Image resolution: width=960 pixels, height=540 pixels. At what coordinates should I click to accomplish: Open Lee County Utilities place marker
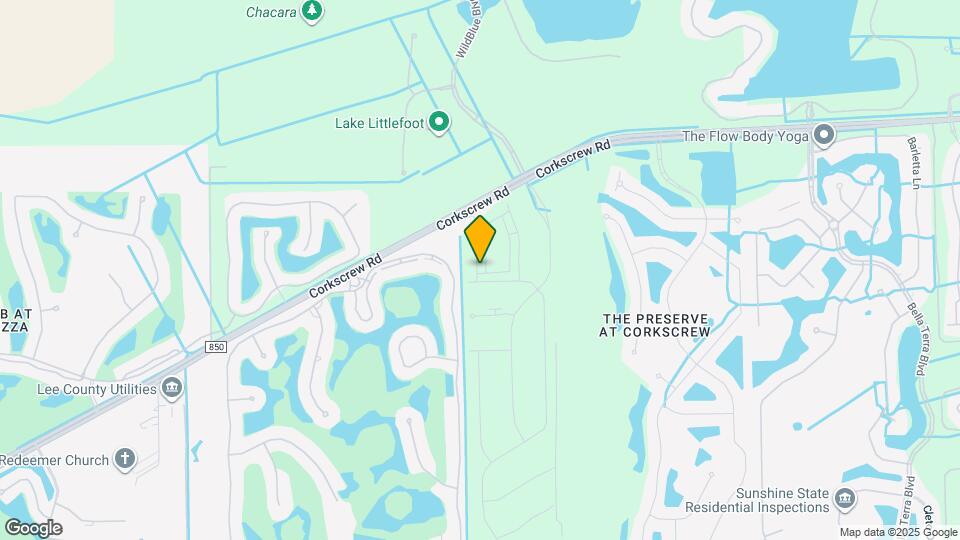pyautogui.click(x=172, y=387)
